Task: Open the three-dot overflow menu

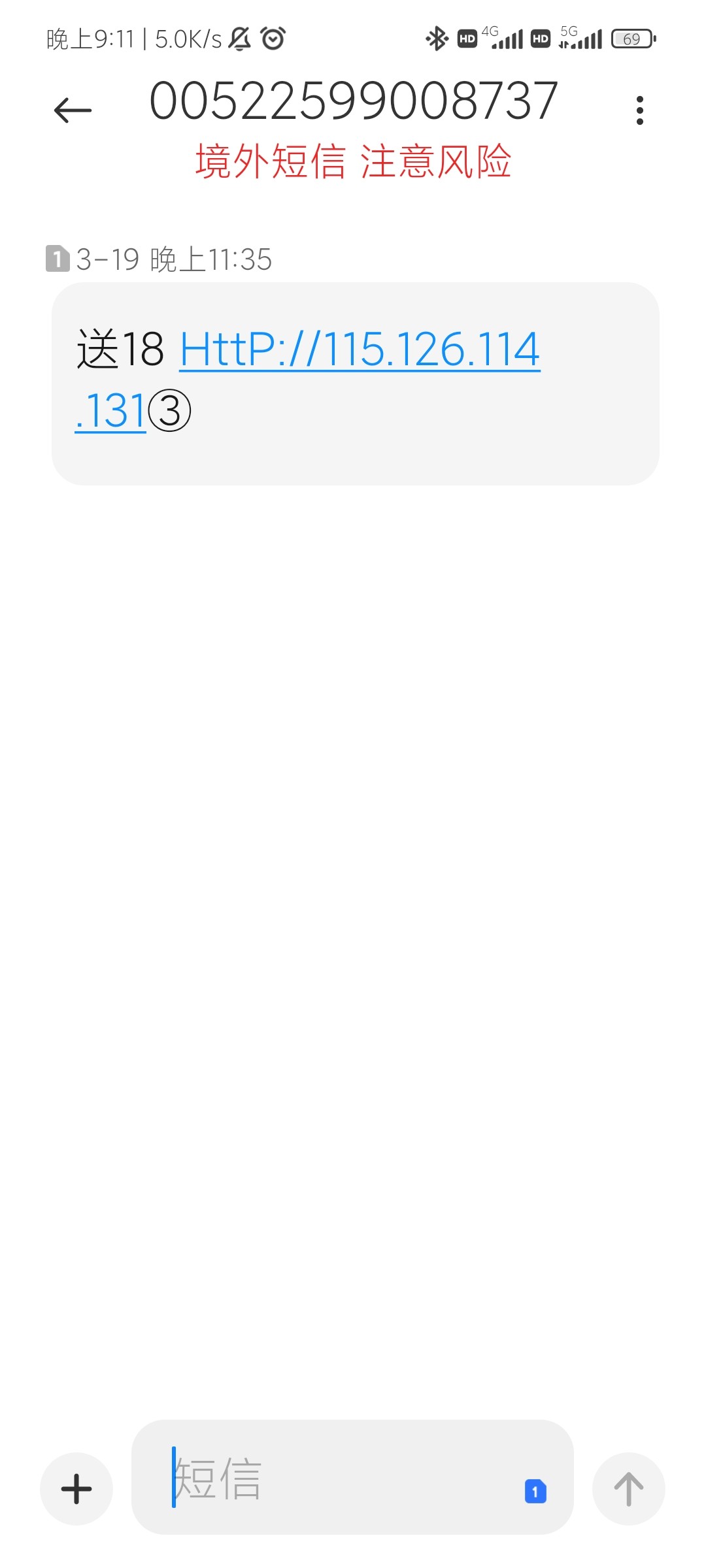Action: click(x=639, y=110)
